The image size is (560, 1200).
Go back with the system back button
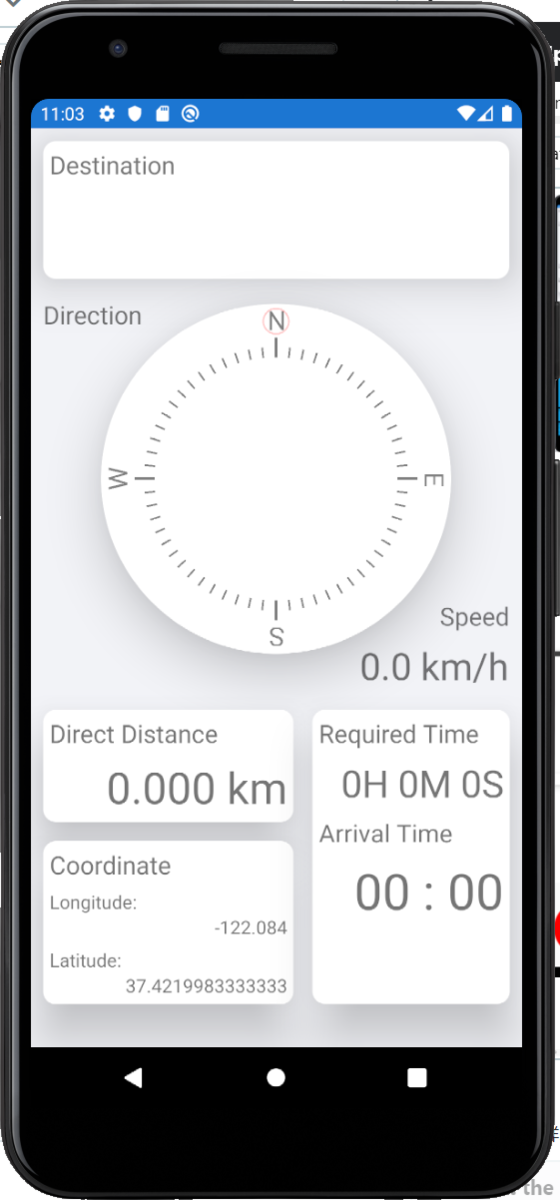[x=133, y=1077]
